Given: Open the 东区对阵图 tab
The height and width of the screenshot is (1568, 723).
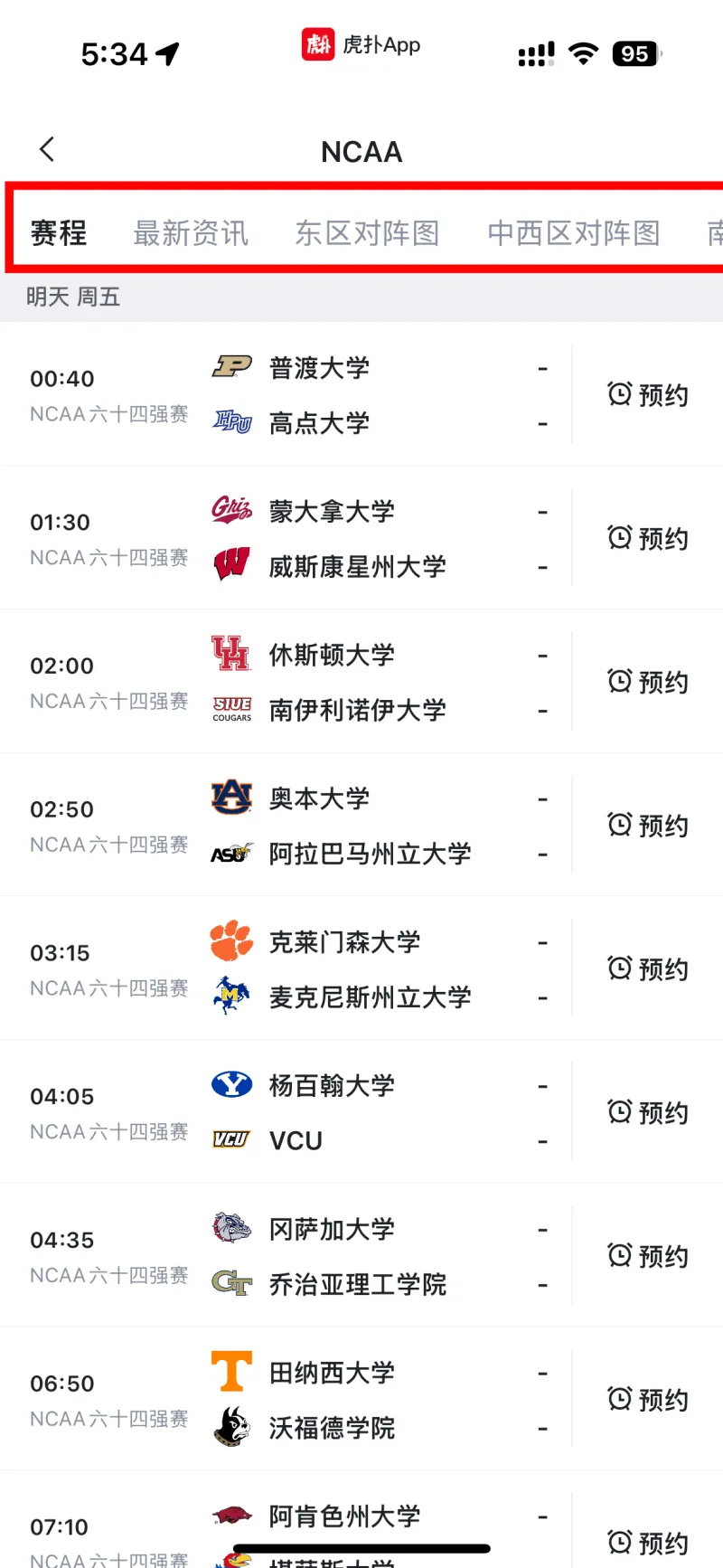Looking at the screenshot, I should (x=367, y=233).
